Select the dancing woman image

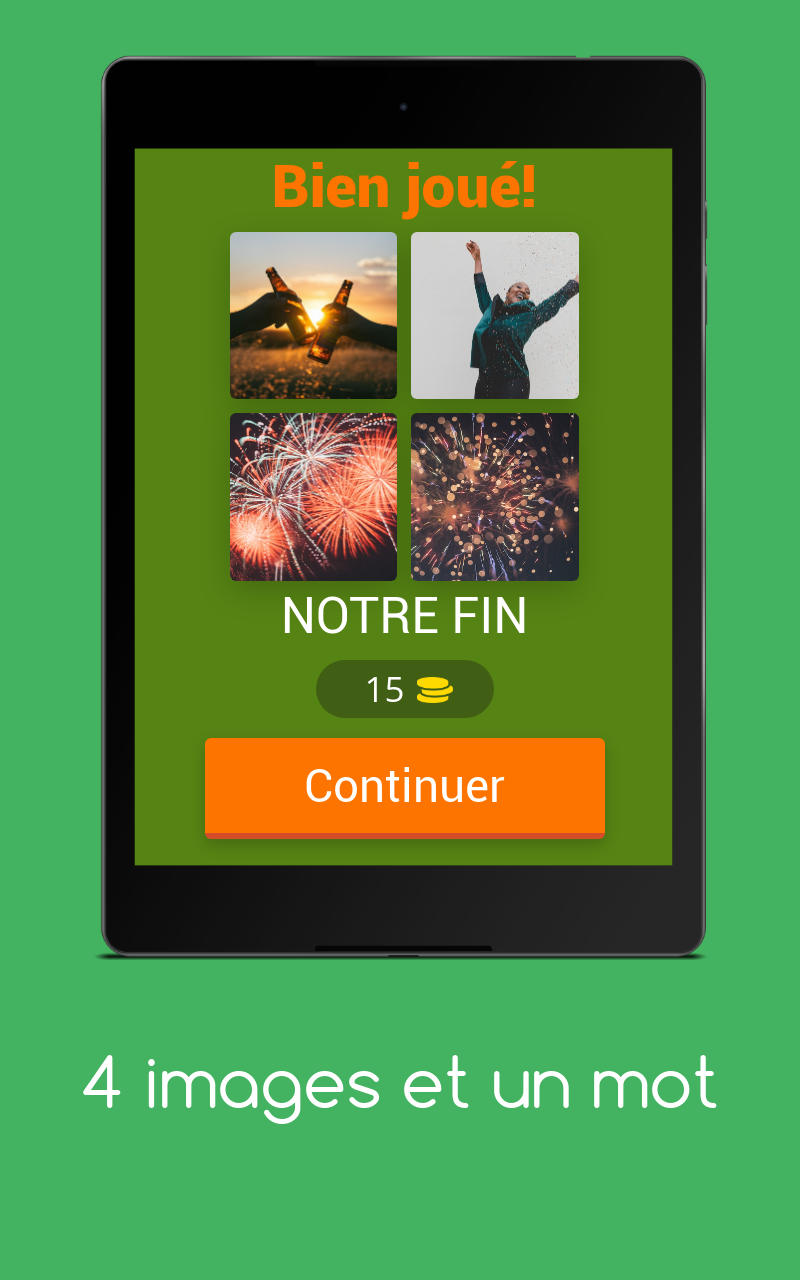pos(494,317)
